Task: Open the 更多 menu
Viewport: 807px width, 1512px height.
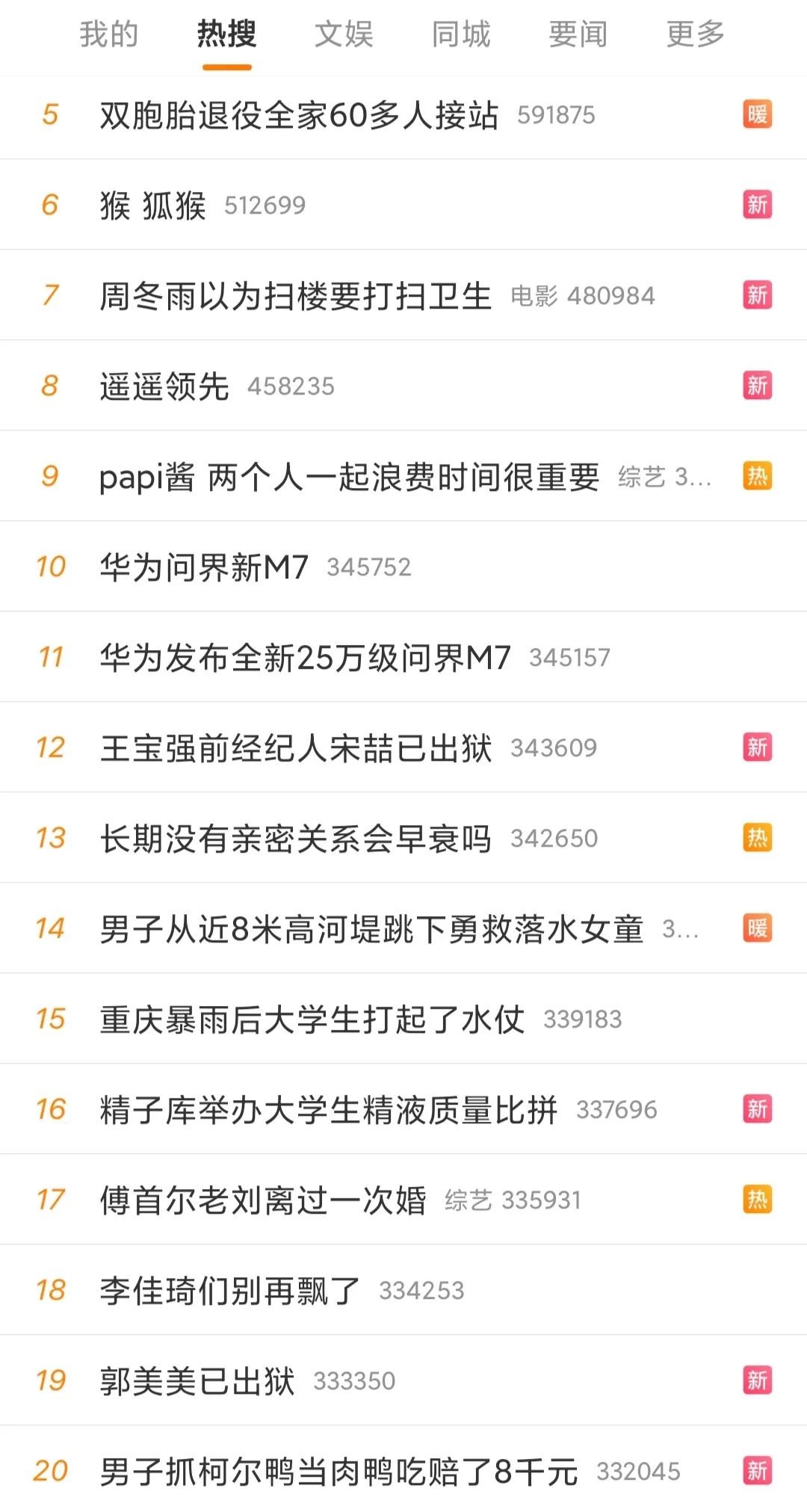Action: click(x=693, y=34)
